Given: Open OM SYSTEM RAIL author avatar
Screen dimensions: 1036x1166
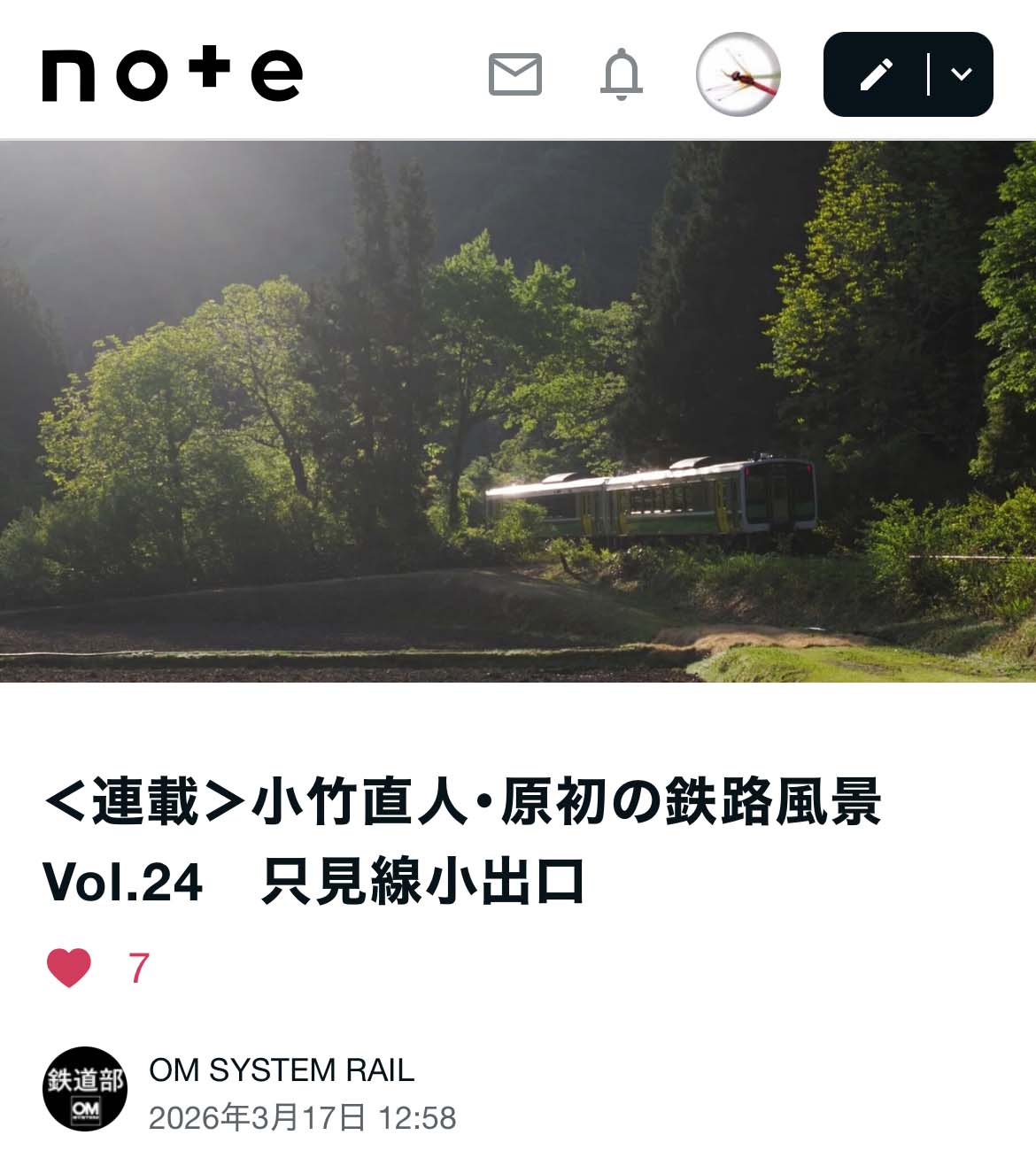Looking at the screenshot, I should tap(85, 1090).
